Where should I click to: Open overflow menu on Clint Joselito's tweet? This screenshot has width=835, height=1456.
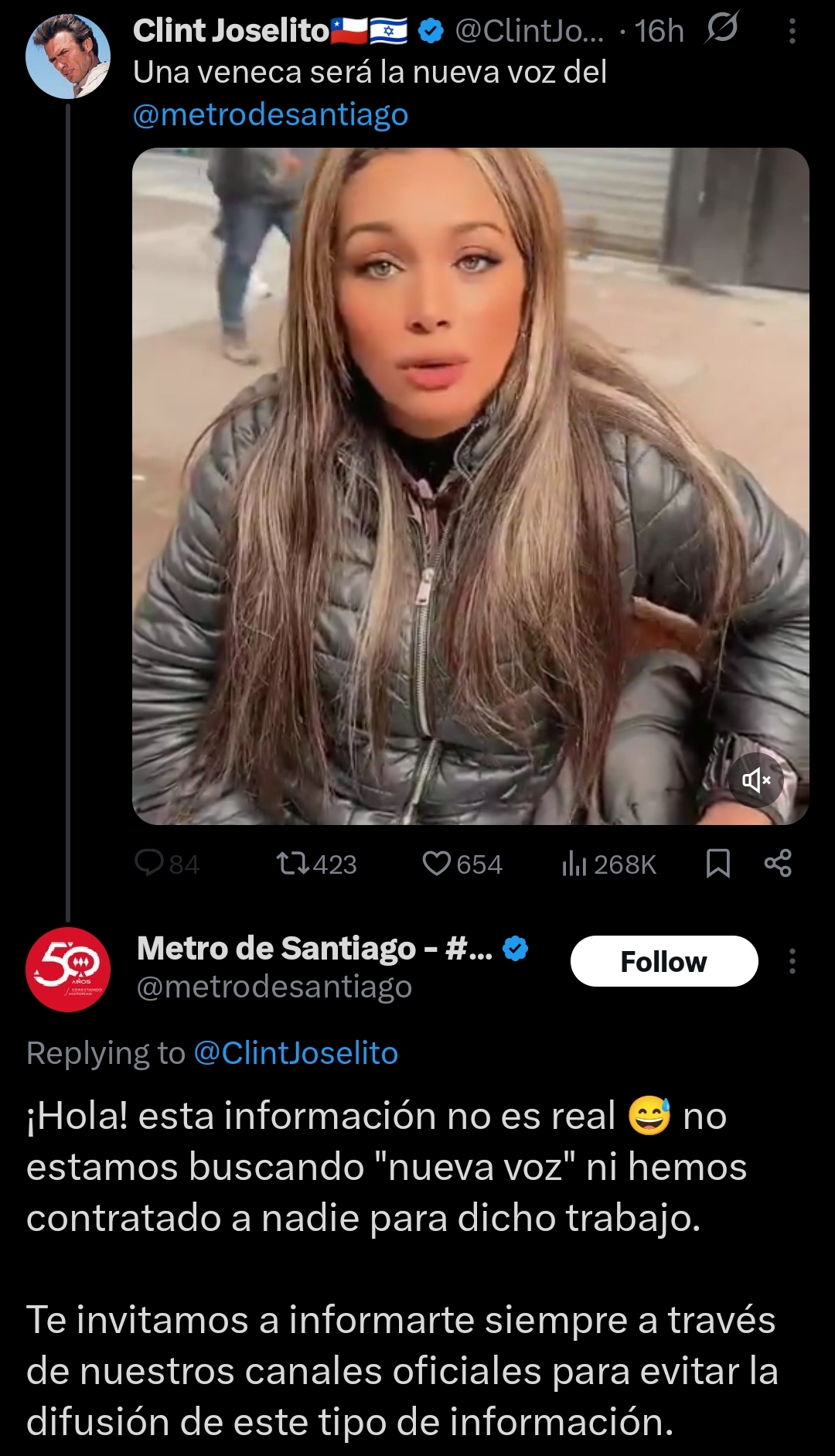[792, 31]
